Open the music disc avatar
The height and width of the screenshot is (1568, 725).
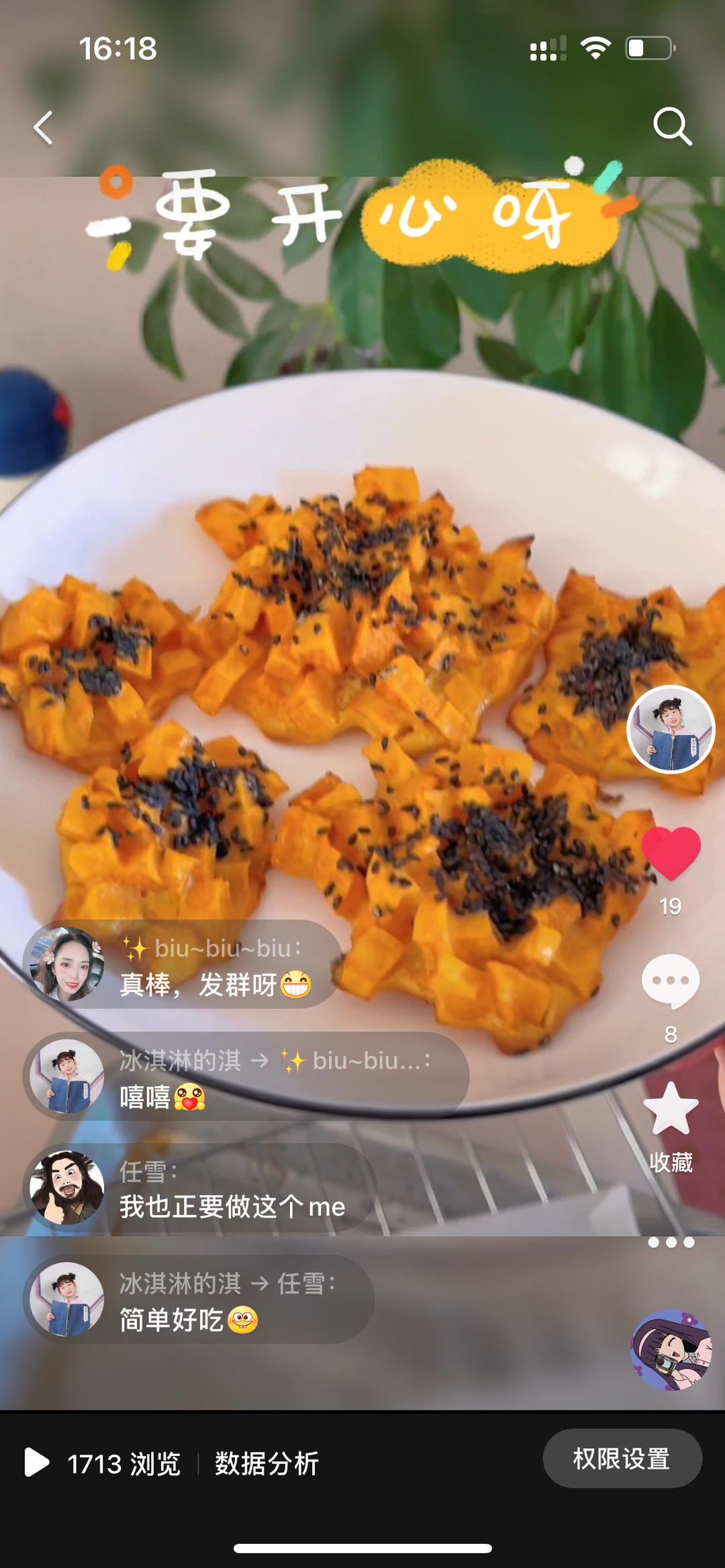[671, 1349]
